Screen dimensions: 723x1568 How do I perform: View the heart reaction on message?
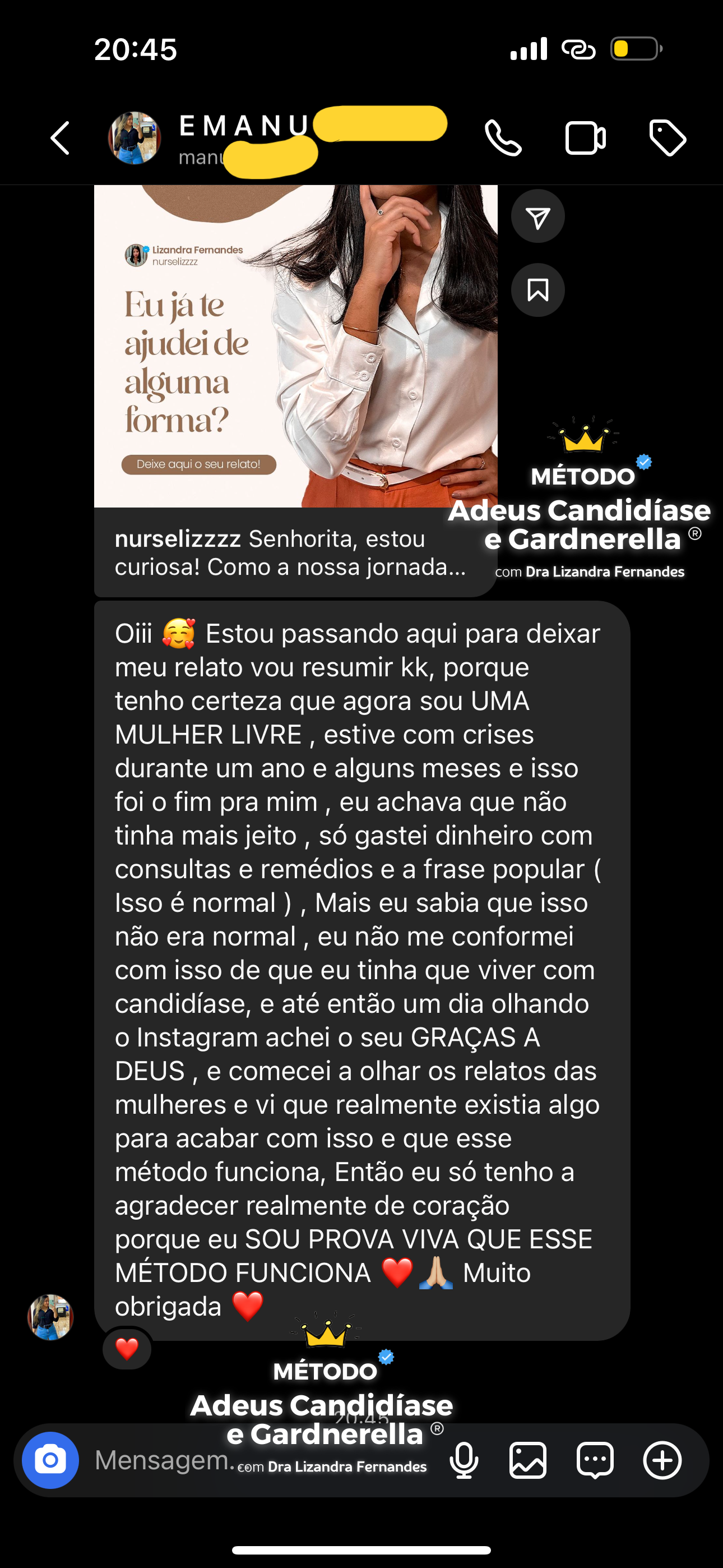click(x=127, y=1349)
